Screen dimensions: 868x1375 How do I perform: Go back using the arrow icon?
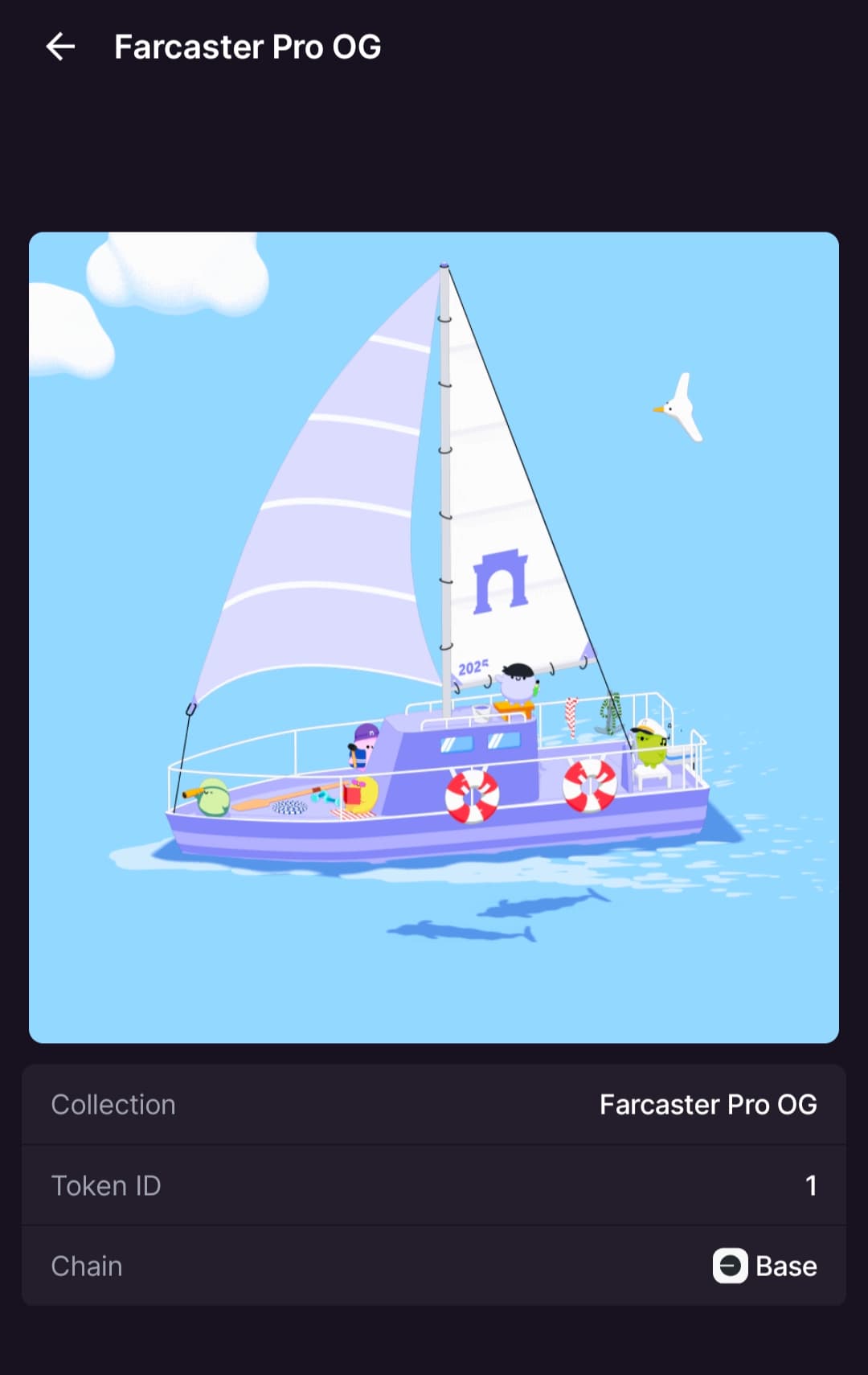[60, 47]
